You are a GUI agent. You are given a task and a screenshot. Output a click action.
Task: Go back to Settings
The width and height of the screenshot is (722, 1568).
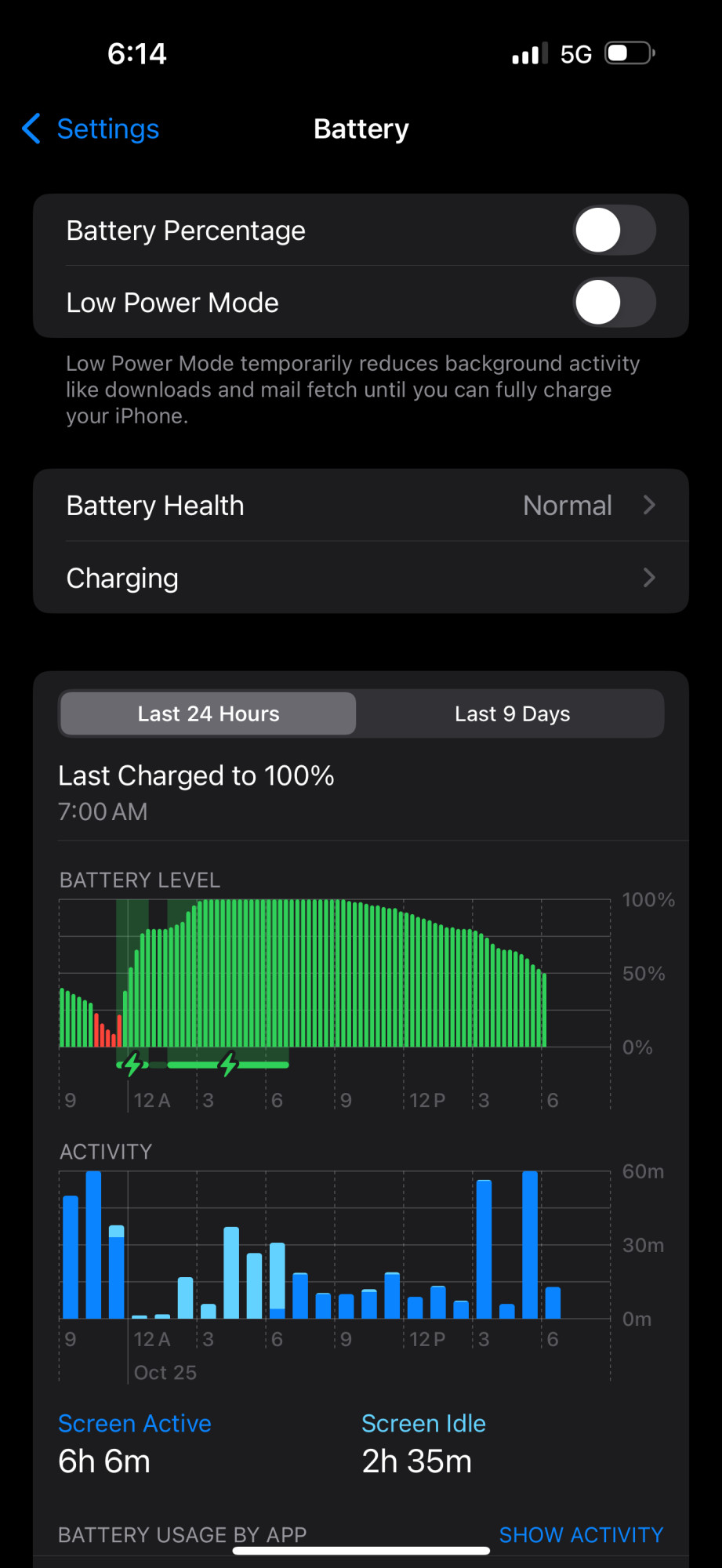(92, 129)
